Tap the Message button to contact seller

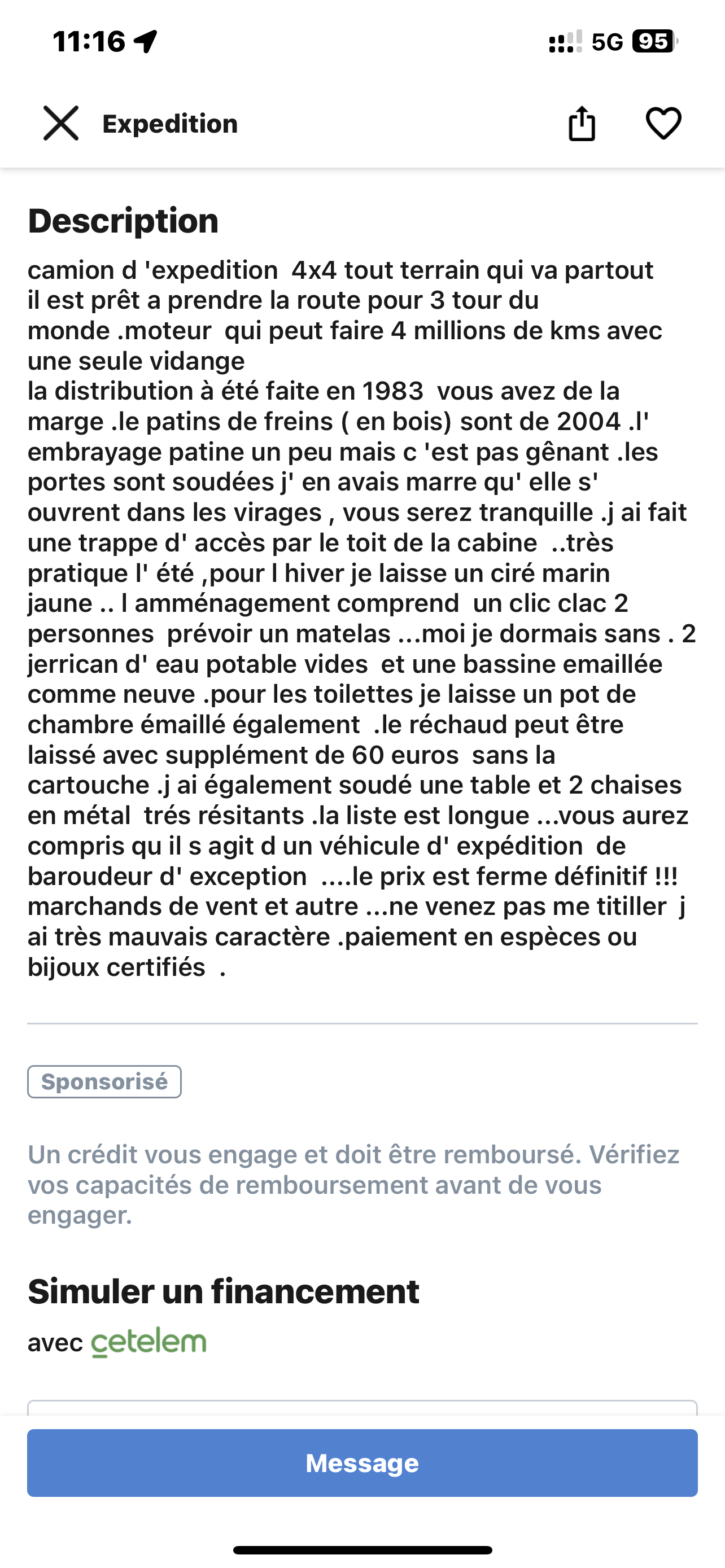click(362, 1462)
